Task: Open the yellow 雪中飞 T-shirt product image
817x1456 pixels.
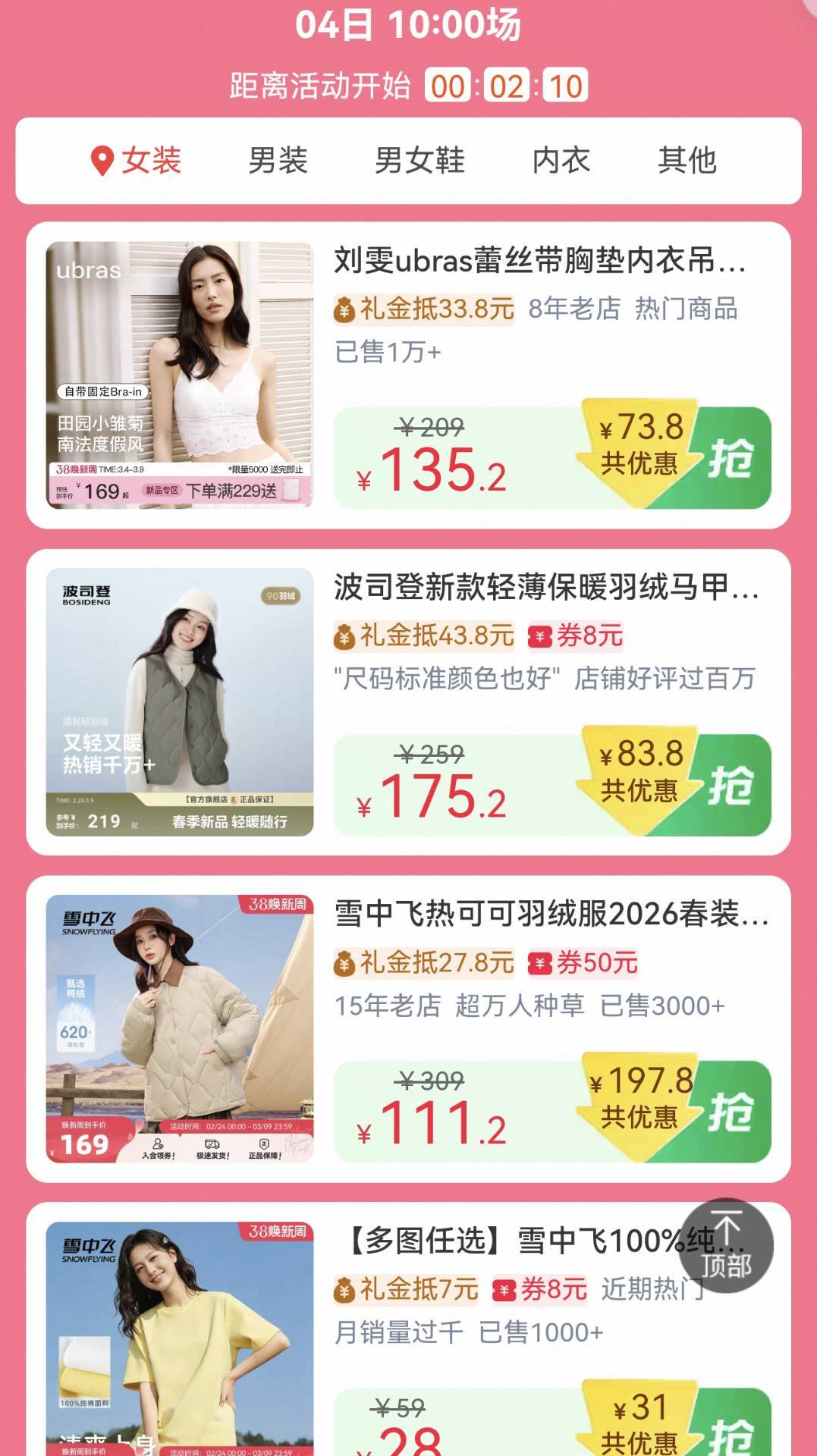Action: (180, 1338)
